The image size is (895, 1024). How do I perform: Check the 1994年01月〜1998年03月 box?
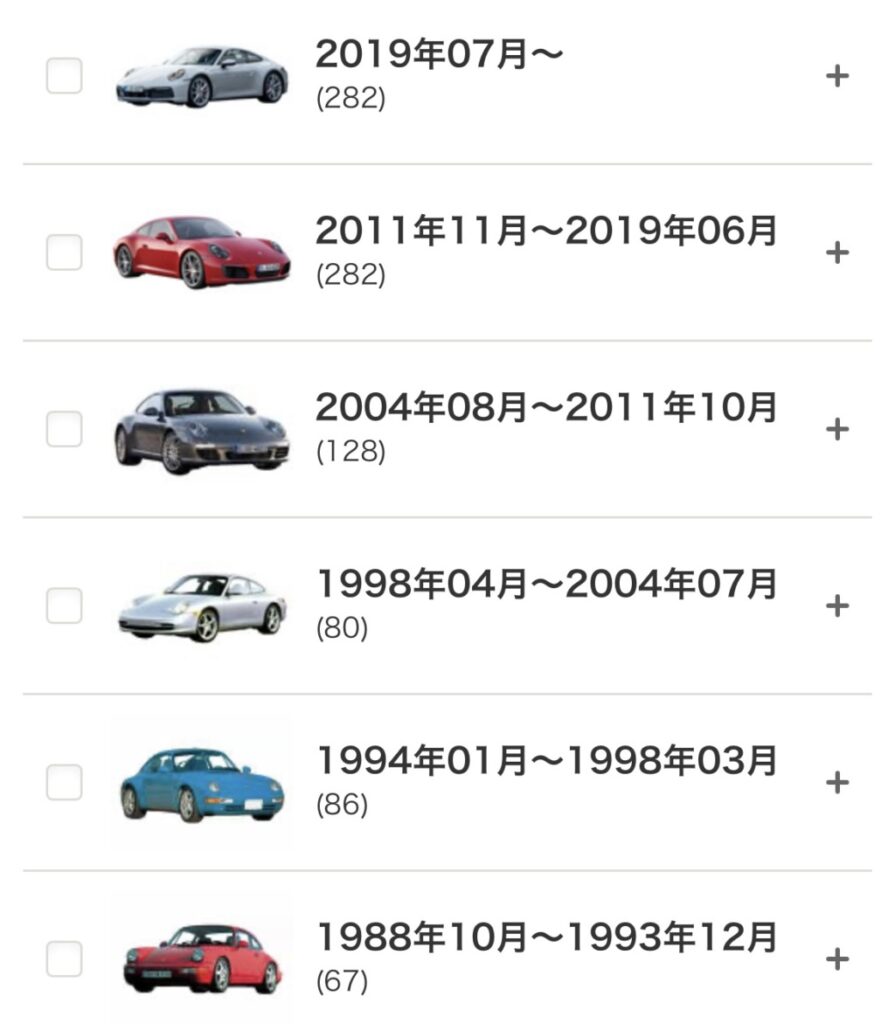(64, 783)
